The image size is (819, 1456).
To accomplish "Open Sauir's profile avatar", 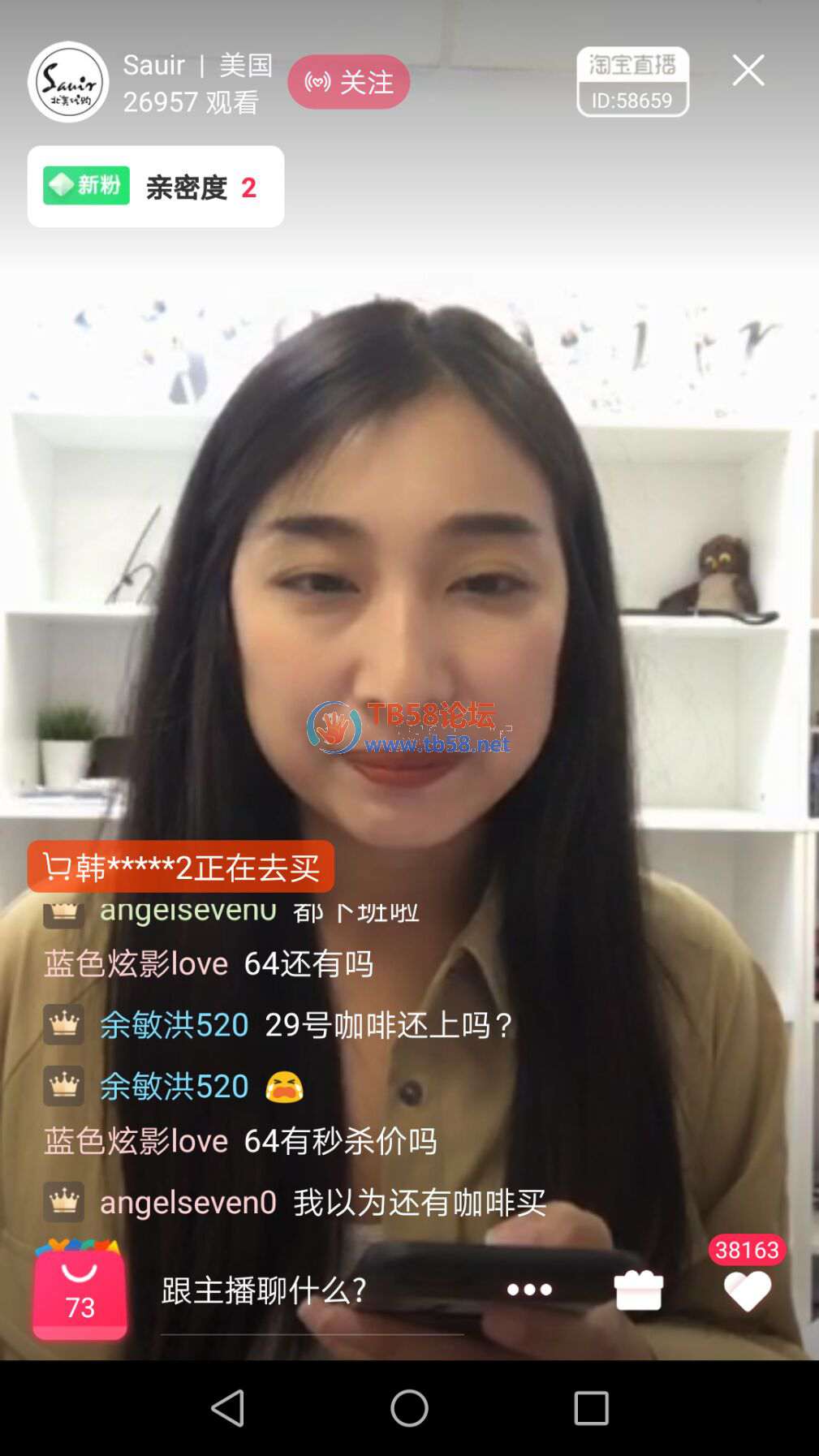I will click(68, 82).
